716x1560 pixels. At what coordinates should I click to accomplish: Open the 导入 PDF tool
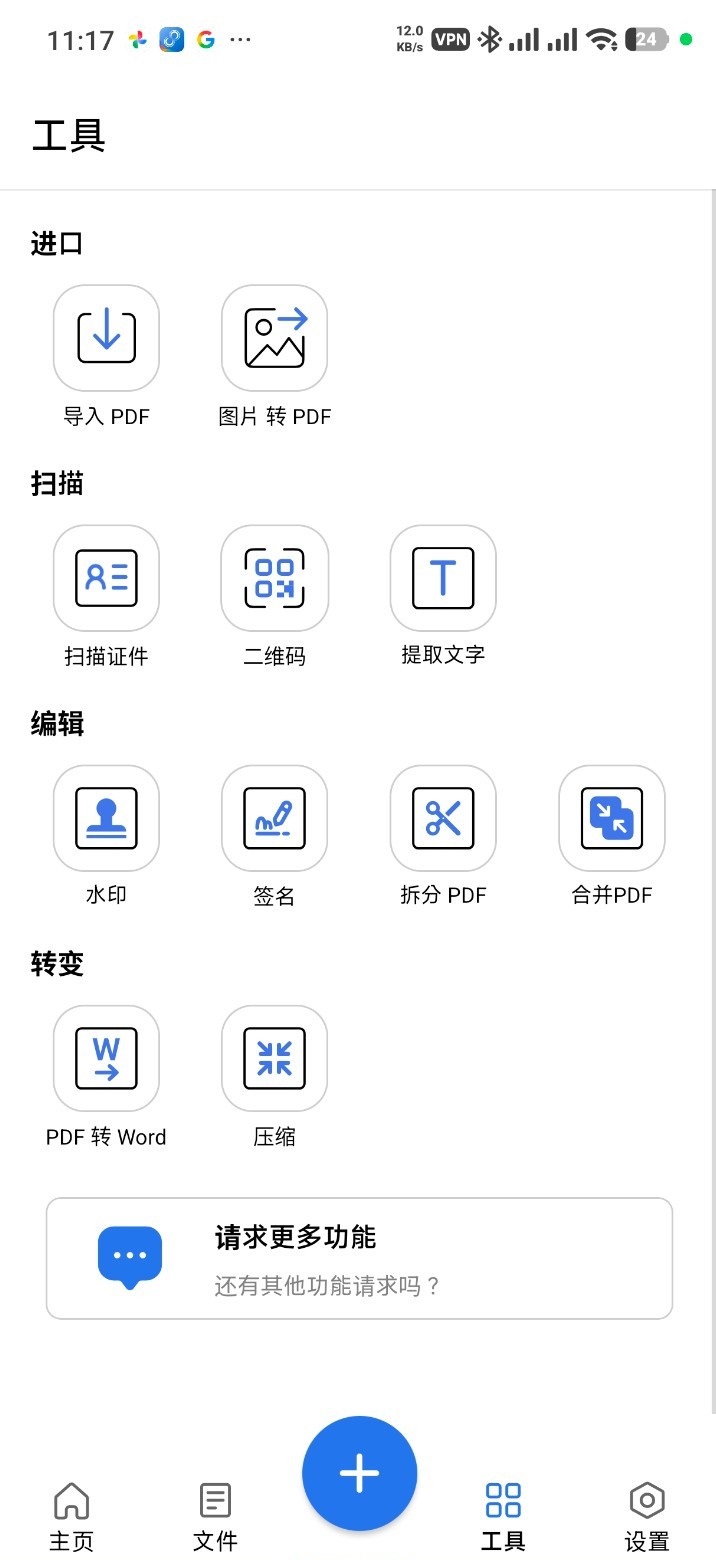click(106, 338)
